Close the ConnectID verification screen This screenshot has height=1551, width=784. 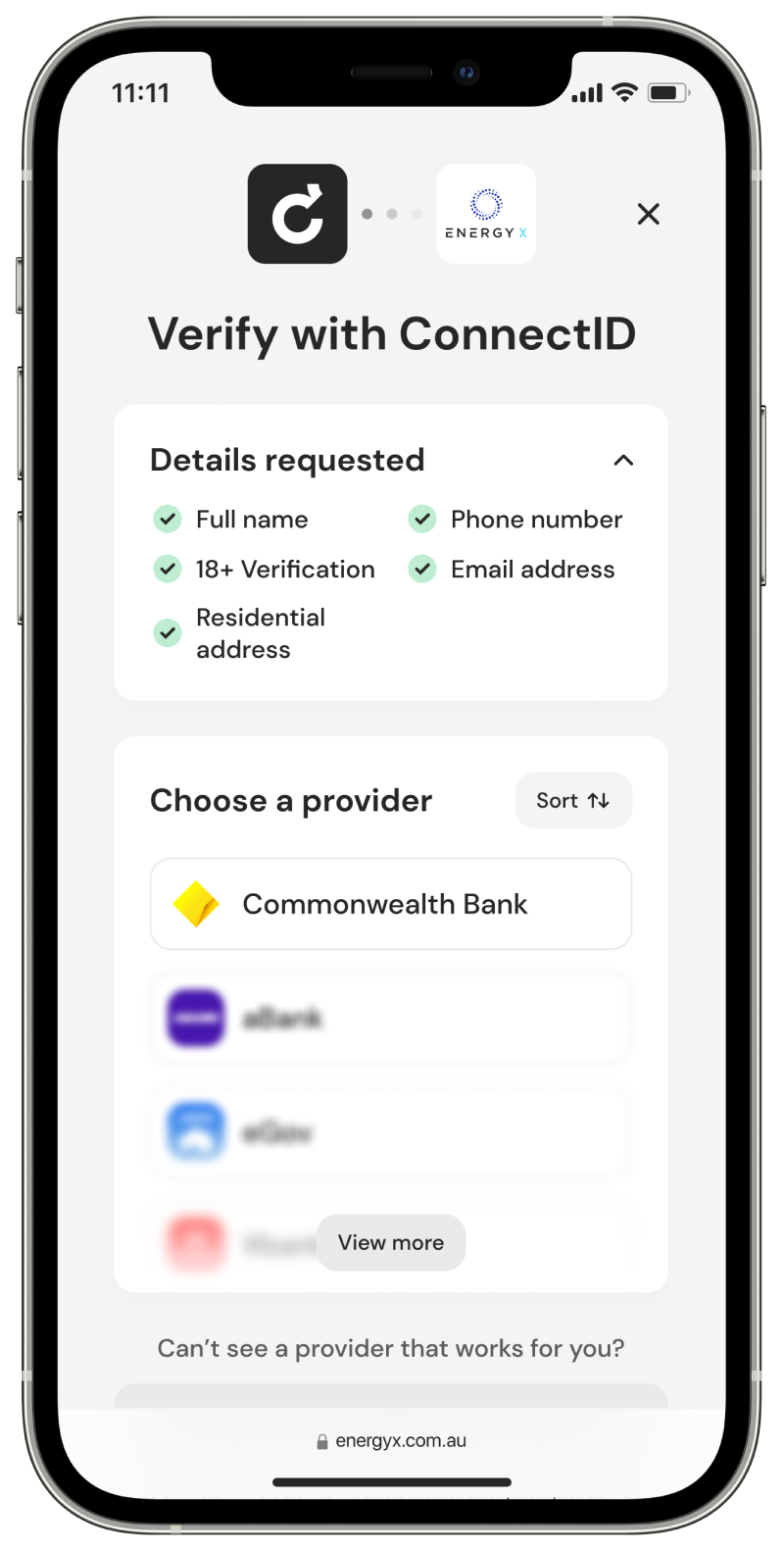648,214
